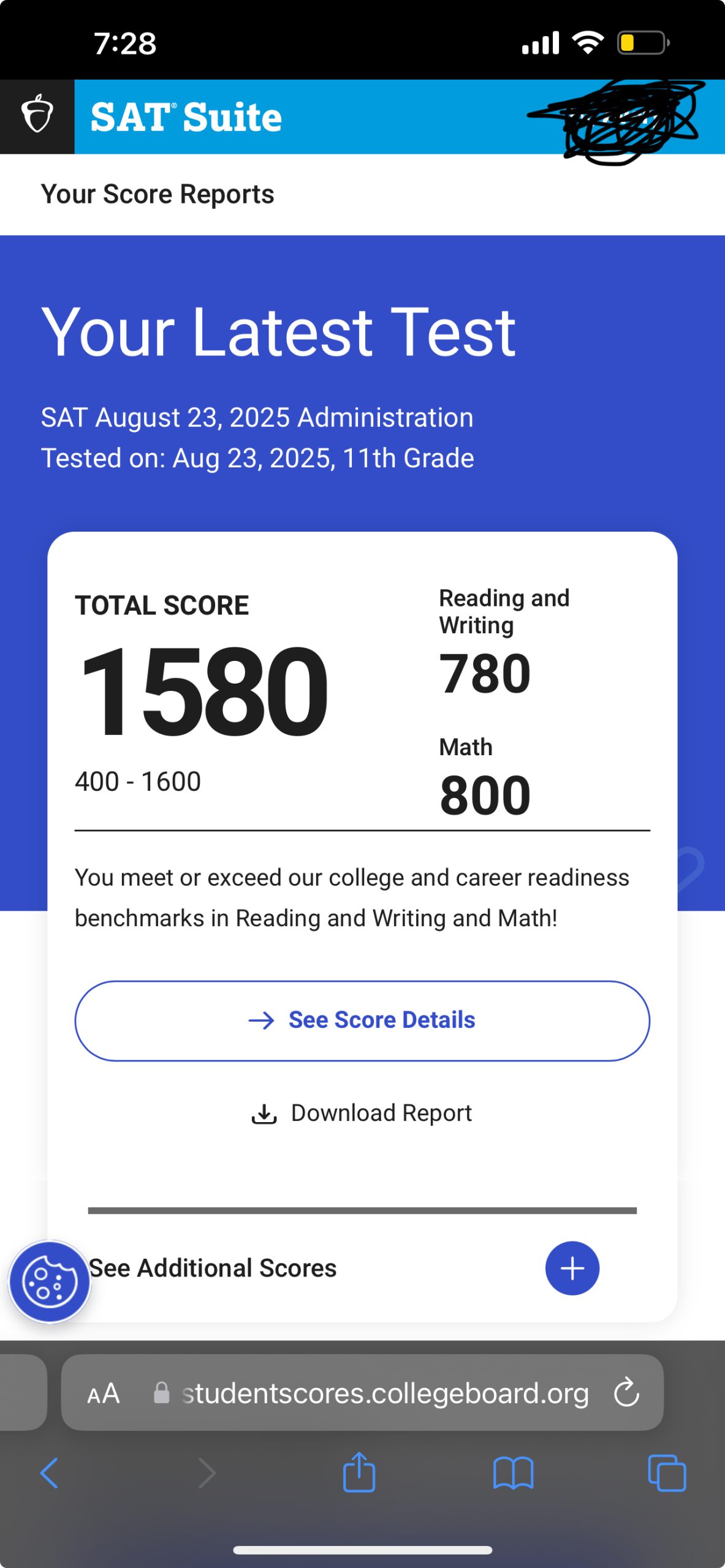Screen dimensions: 725x1568
Task: Show all open tabs
Action: tap(667, 1472)
